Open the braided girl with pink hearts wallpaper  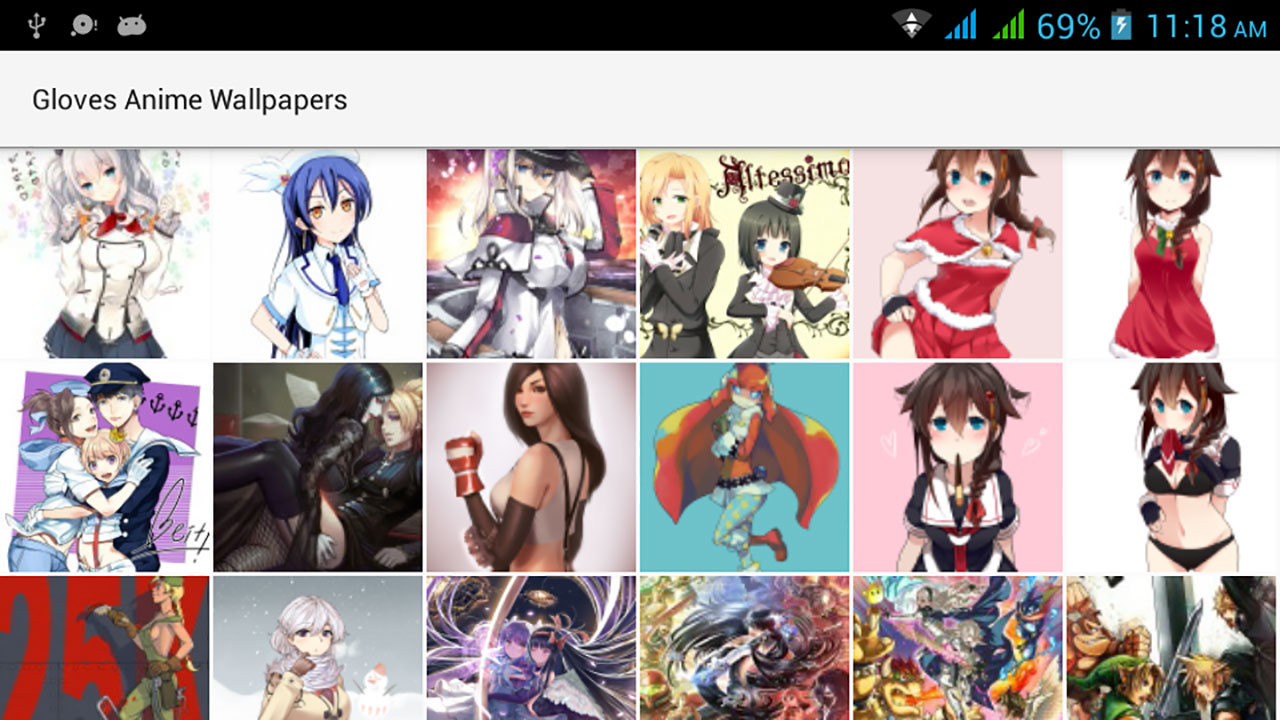pyautogui.click(x=957, y=467)
